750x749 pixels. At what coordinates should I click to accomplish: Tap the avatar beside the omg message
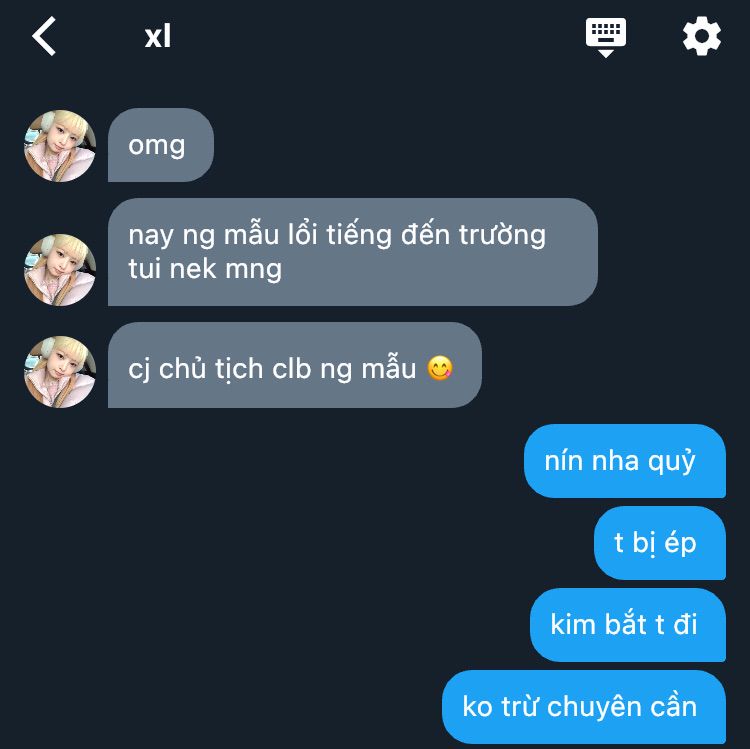pos(60,146)
